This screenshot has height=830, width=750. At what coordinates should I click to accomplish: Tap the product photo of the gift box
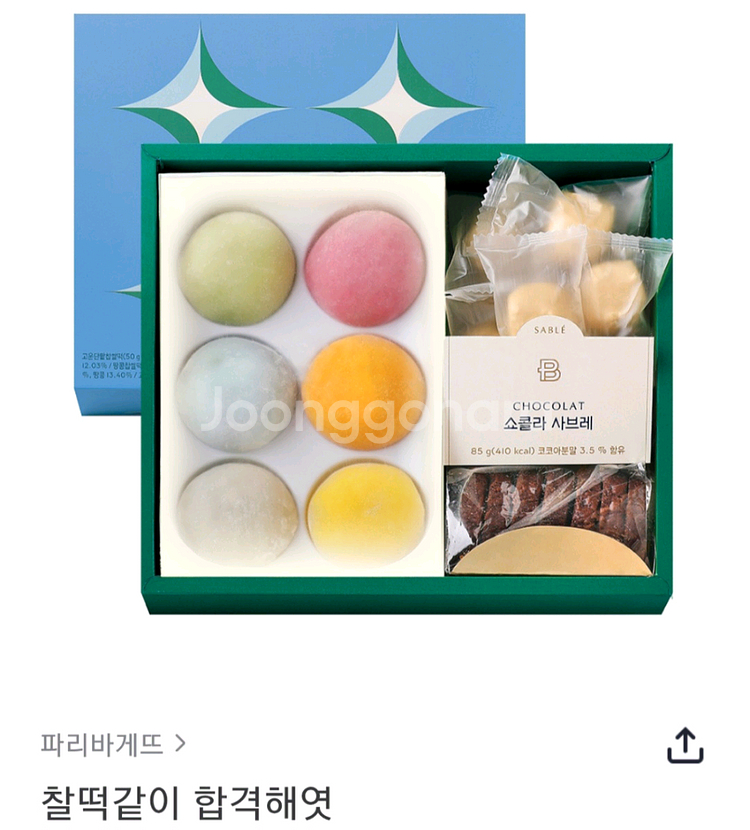coord(400,380)
